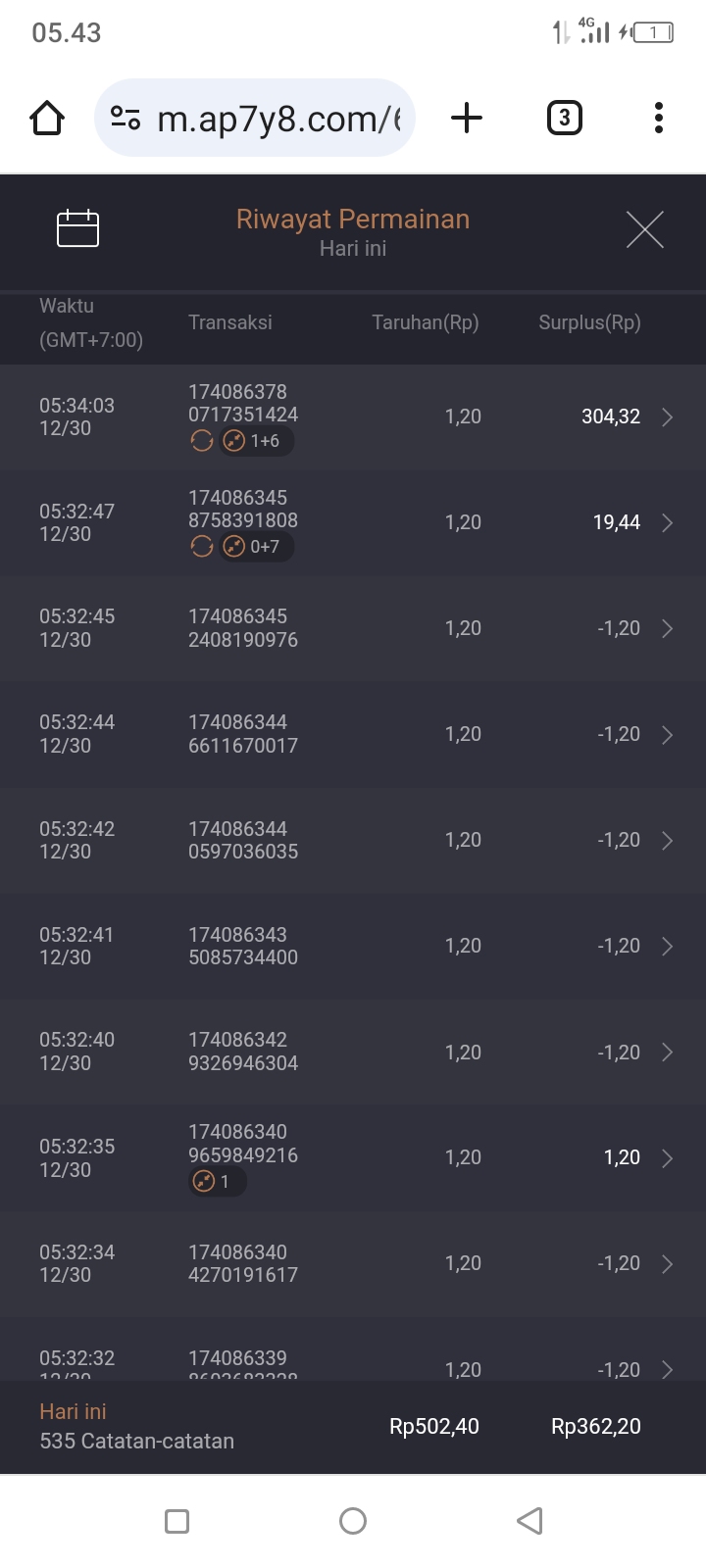Open the 05:34:03 record with surplus 304,32
Viewport: 706px width, 1568px height.
[x=353, y=417]
